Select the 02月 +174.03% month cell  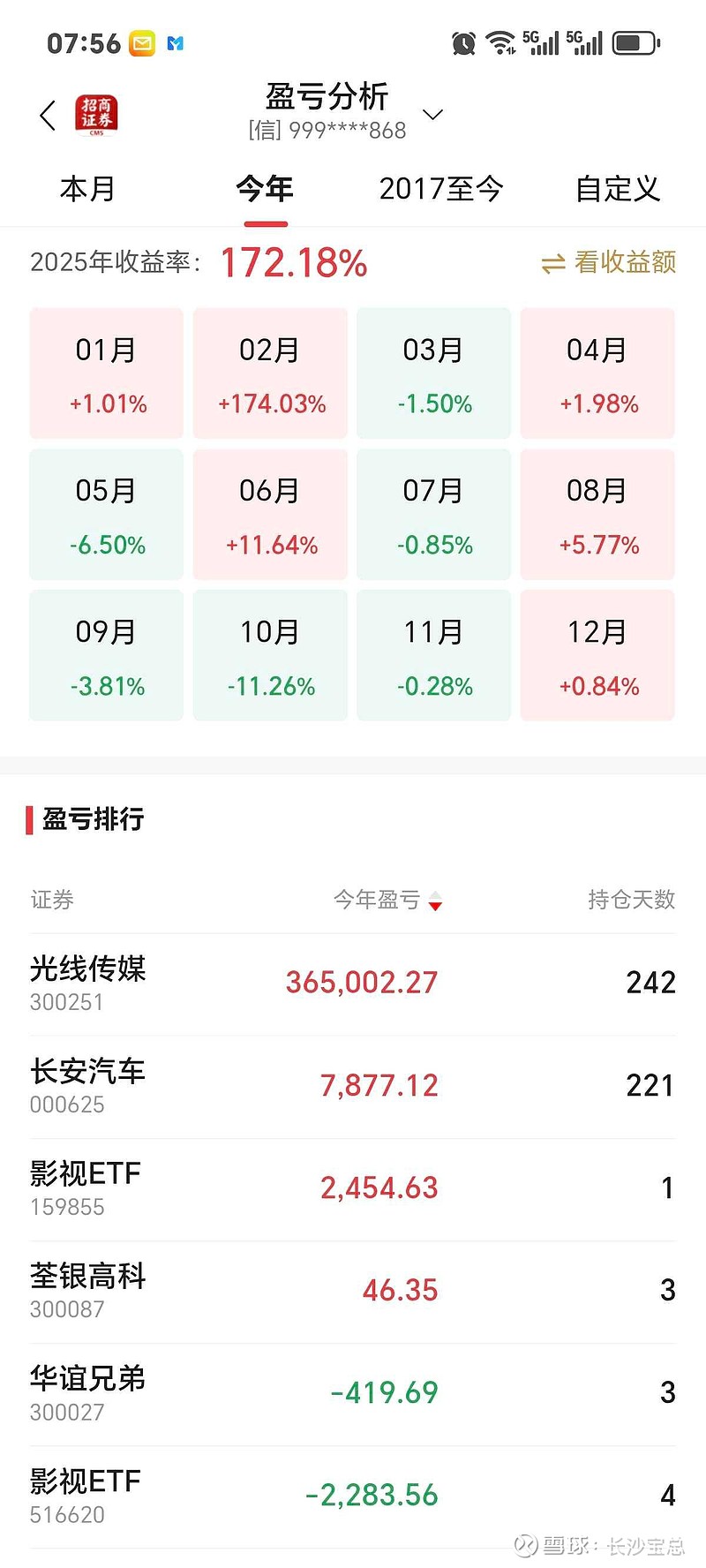coord(269,372)
